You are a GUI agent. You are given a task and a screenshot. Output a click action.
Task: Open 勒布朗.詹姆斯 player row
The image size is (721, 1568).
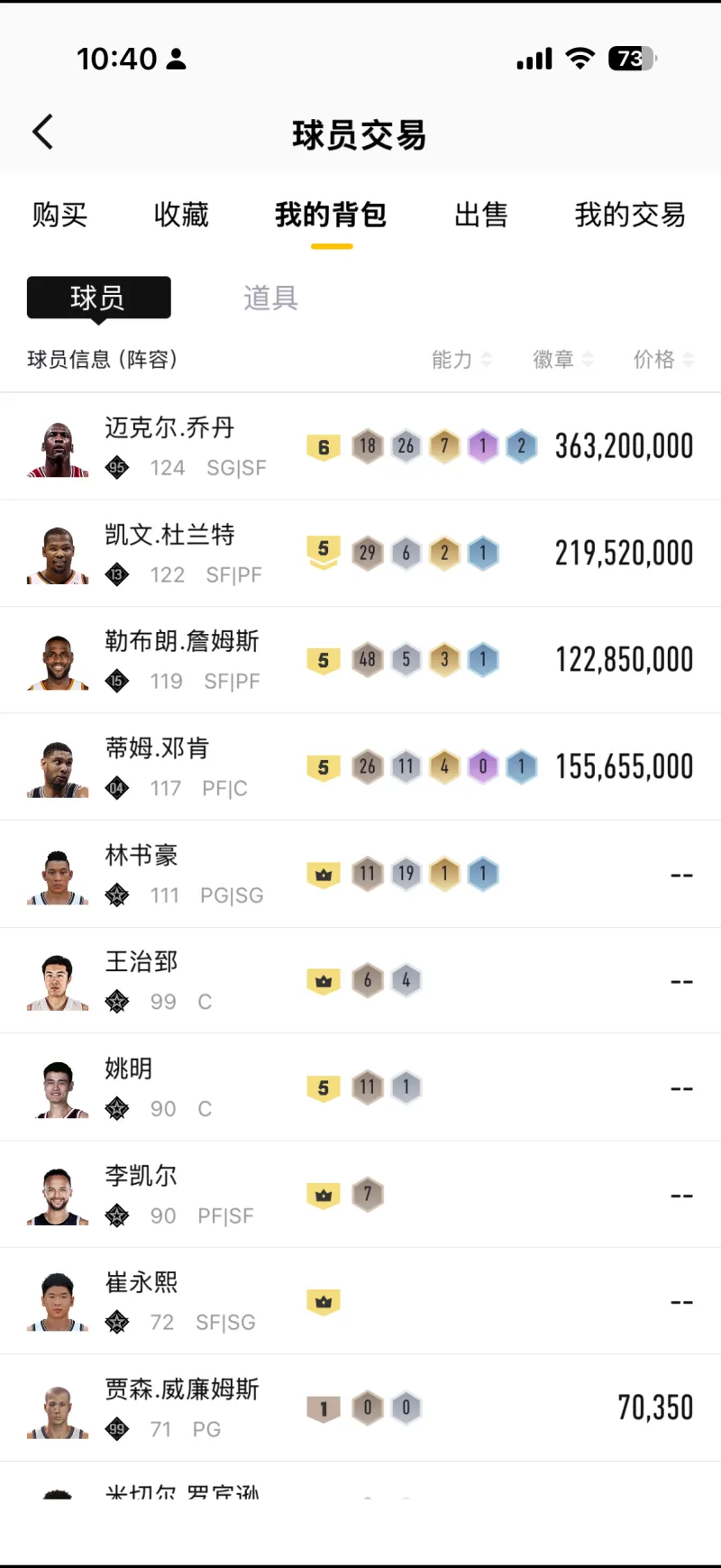(x=360, y=660)
